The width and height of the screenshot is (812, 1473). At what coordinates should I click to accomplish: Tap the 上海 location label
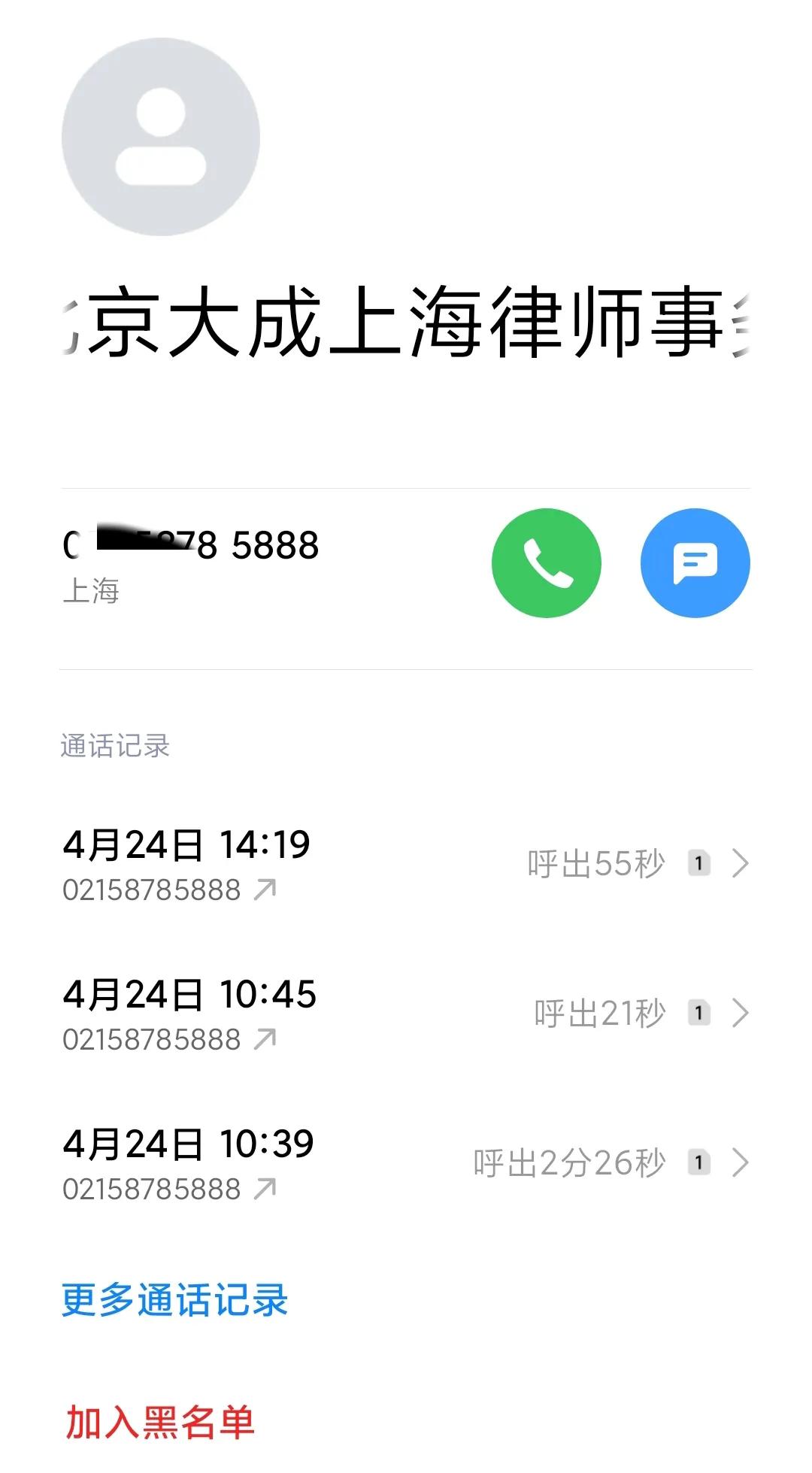tap(90, 594)
